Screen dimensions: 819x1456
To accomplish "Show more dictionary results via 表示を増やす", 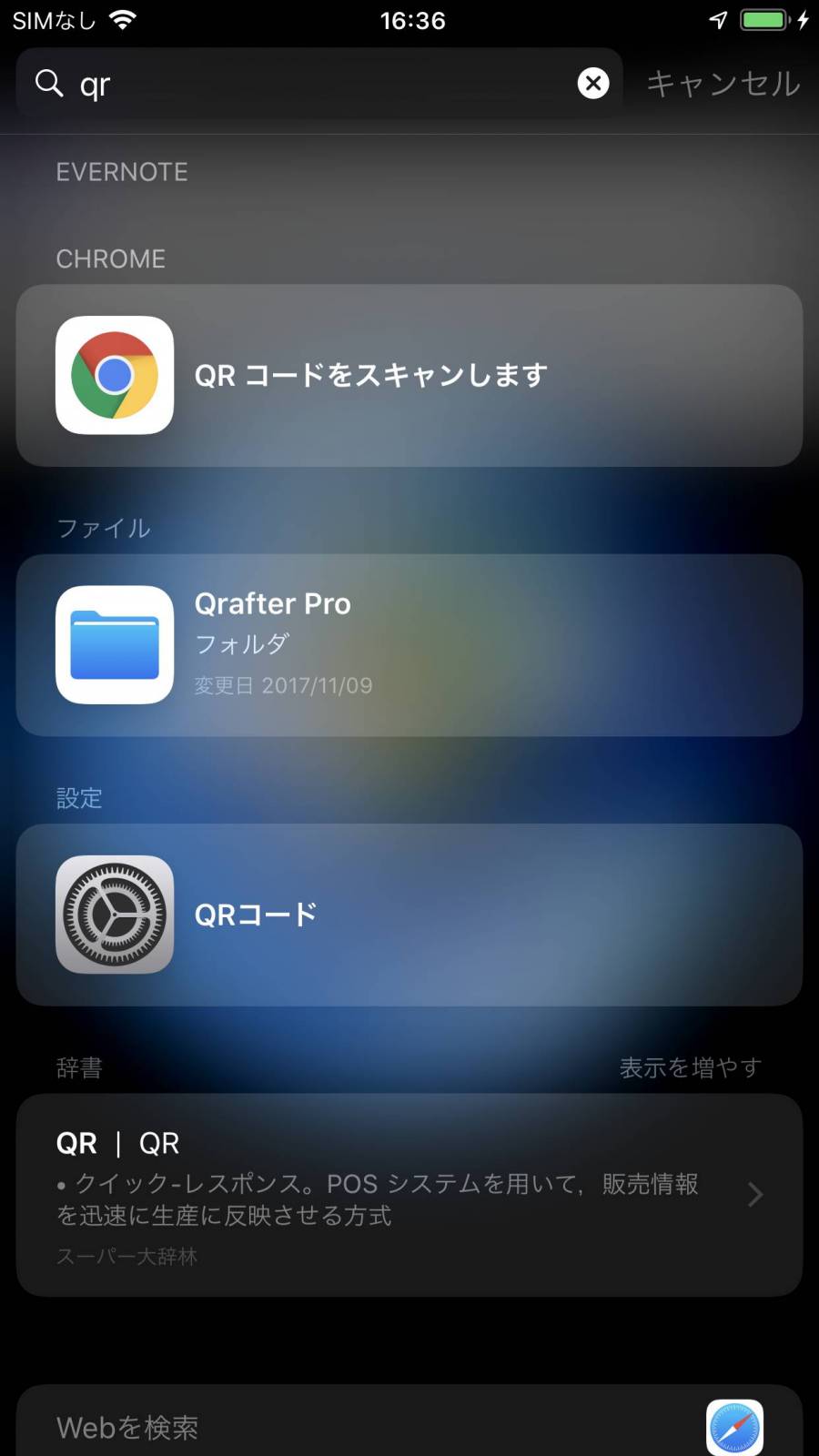I will point(691,1067).
